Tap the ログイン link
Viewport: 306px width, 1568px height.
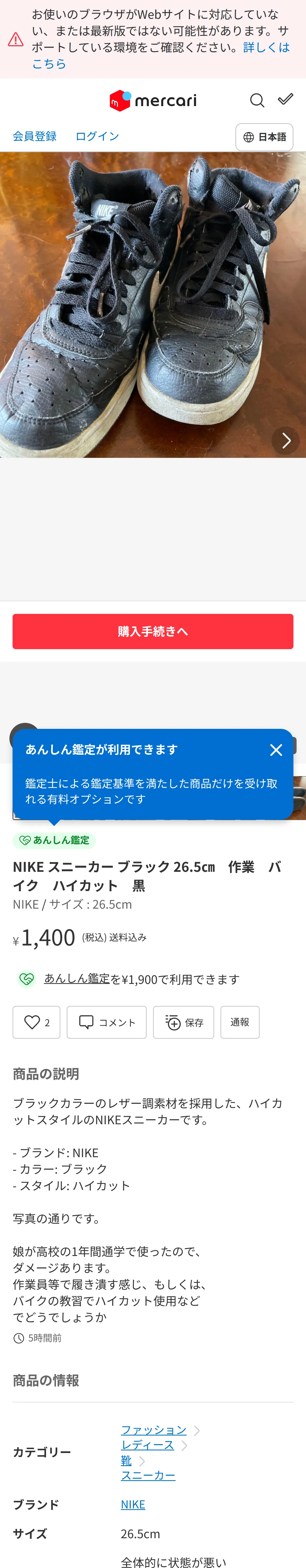[97, 136]
